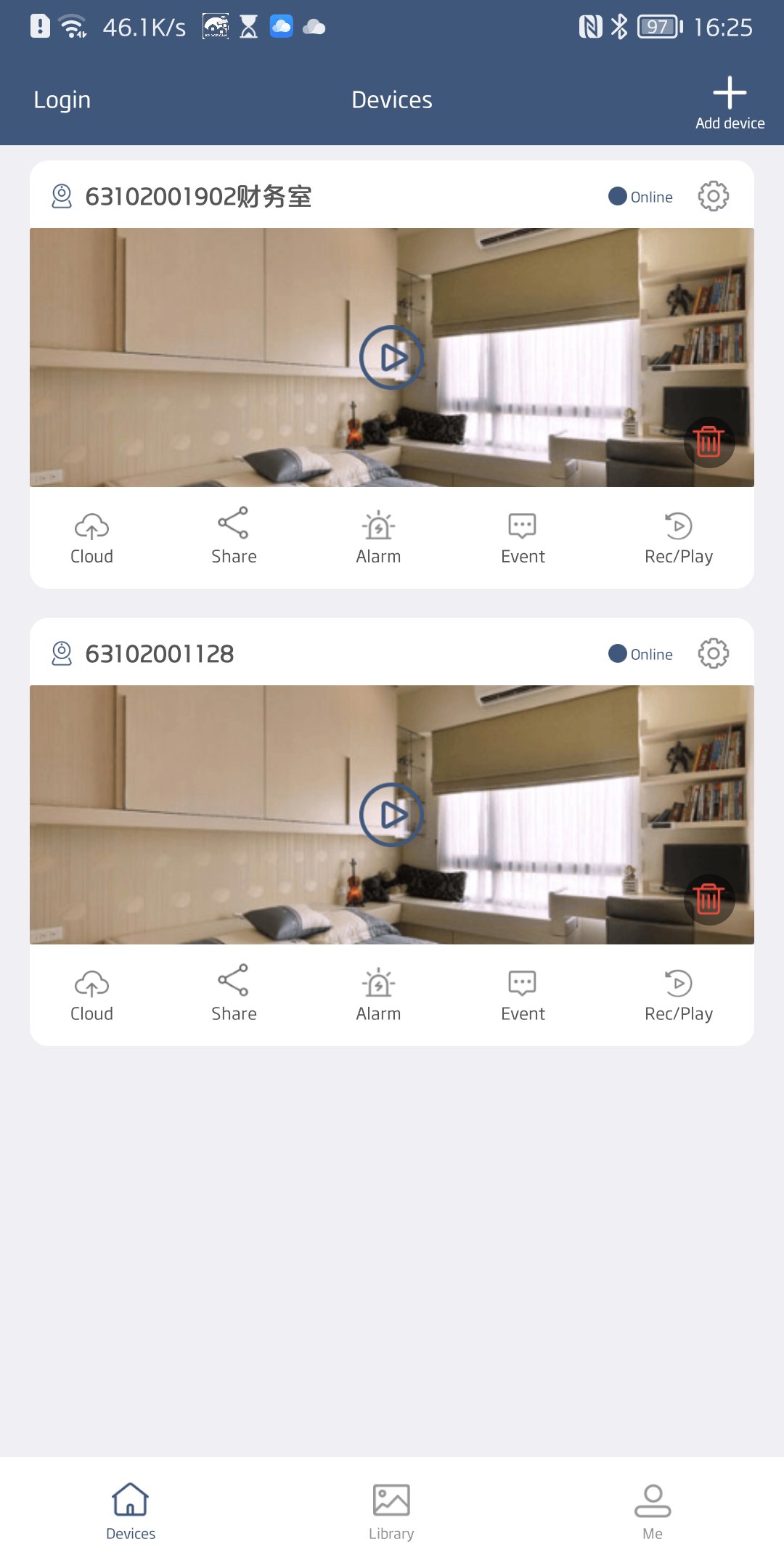Open settings gear for camera 63102001128
The image size is (784, 1568).
713,653
